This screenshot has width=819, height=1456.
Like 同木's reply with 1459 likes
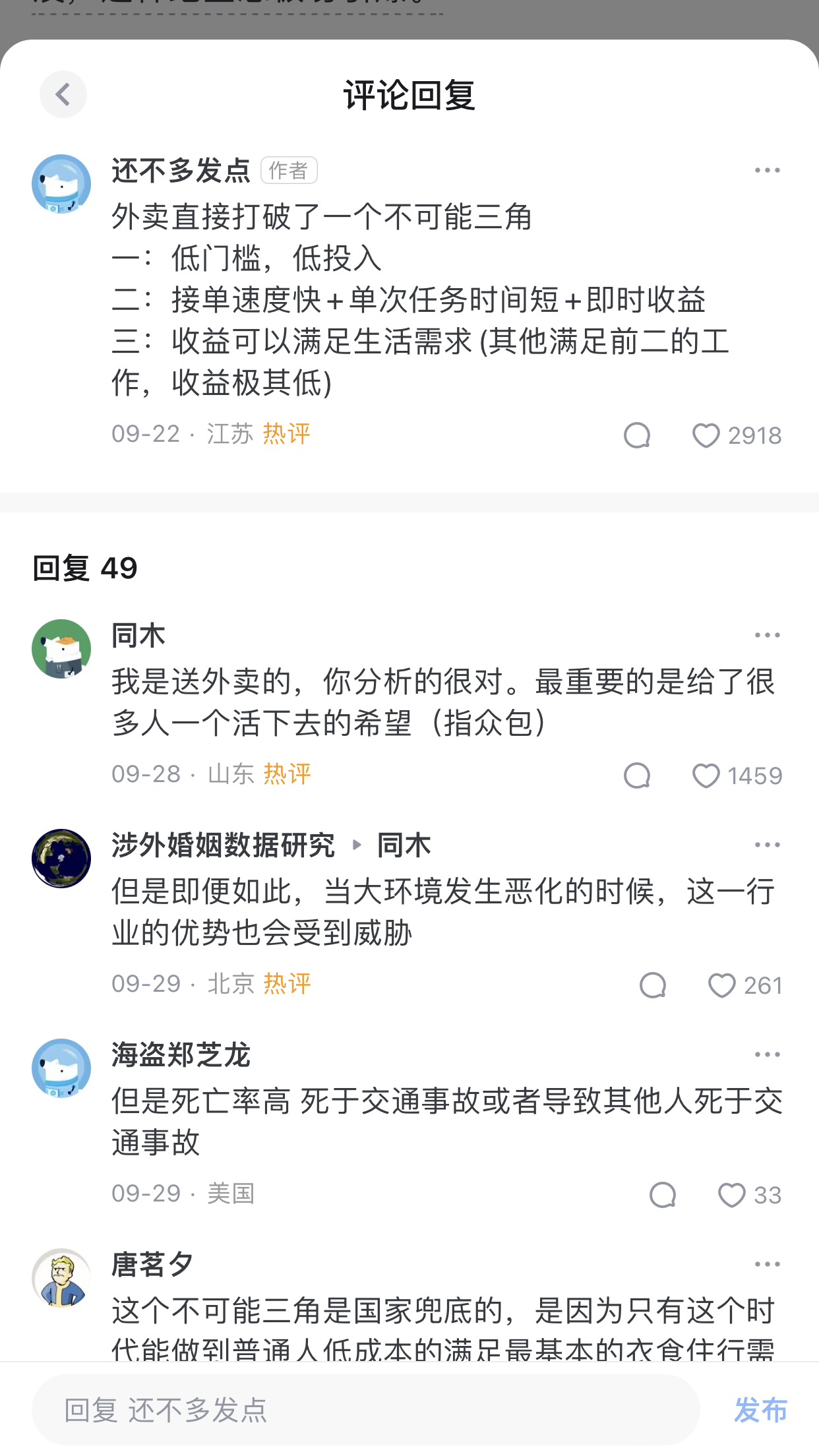[x=706, y=776]
